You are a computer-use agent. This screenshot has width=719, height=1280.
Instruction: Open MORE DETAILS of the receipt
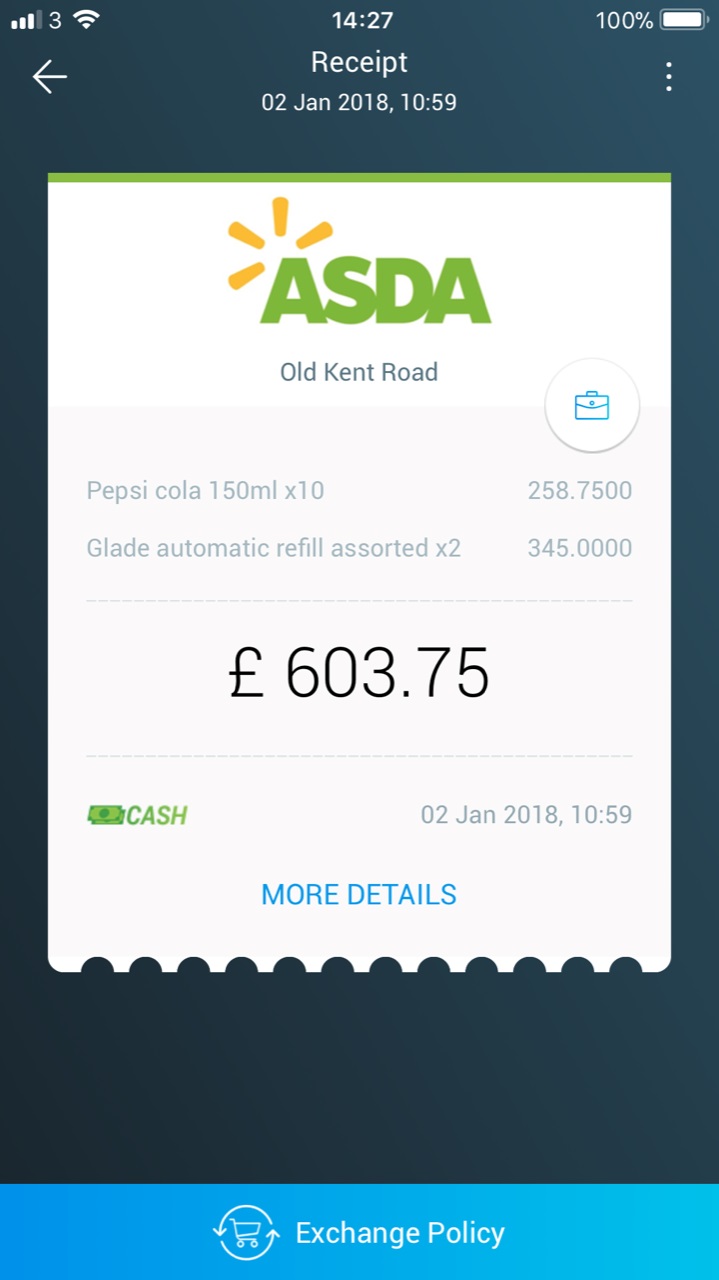(359, 894)
